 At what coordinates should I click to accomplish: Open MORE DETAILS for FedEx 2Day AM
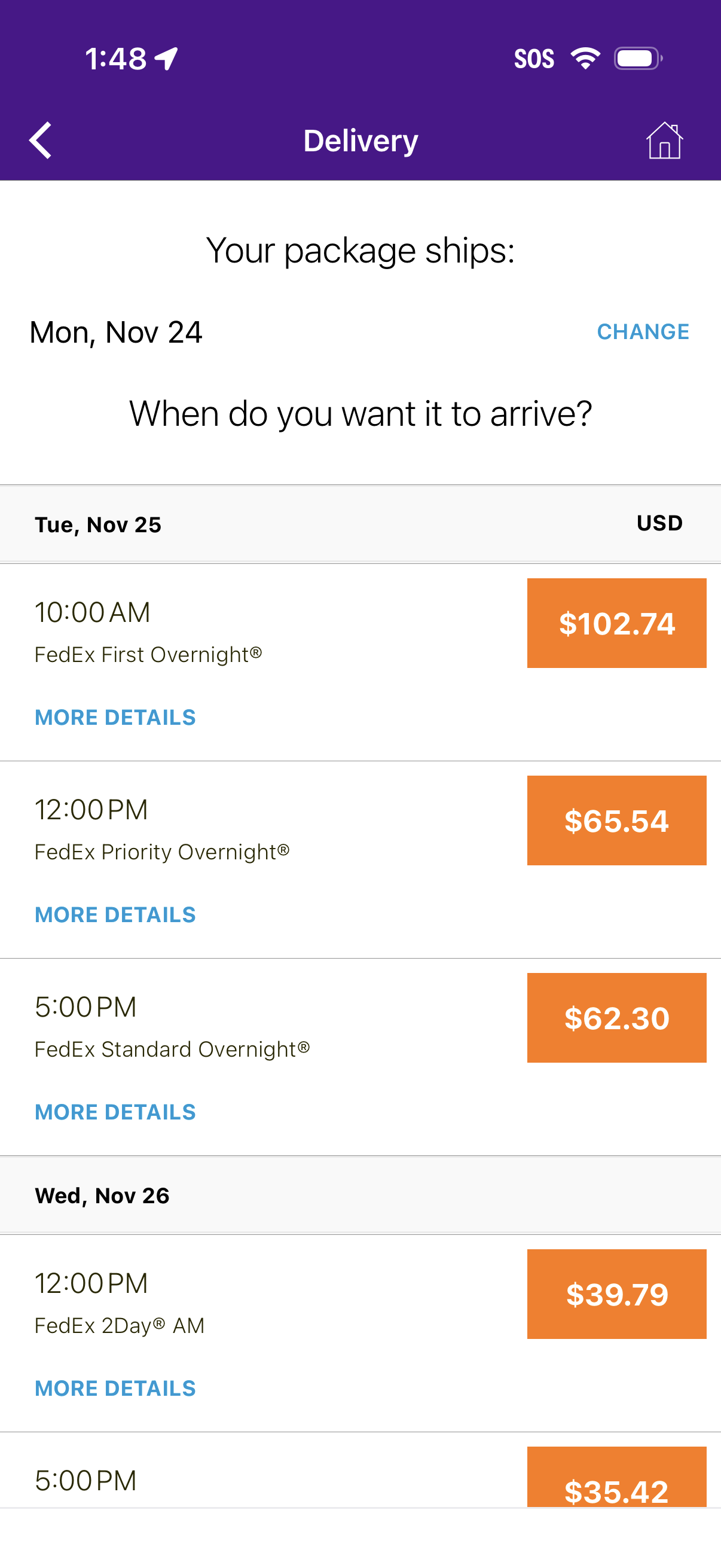pyautogui.click(x=115, y=1389)
